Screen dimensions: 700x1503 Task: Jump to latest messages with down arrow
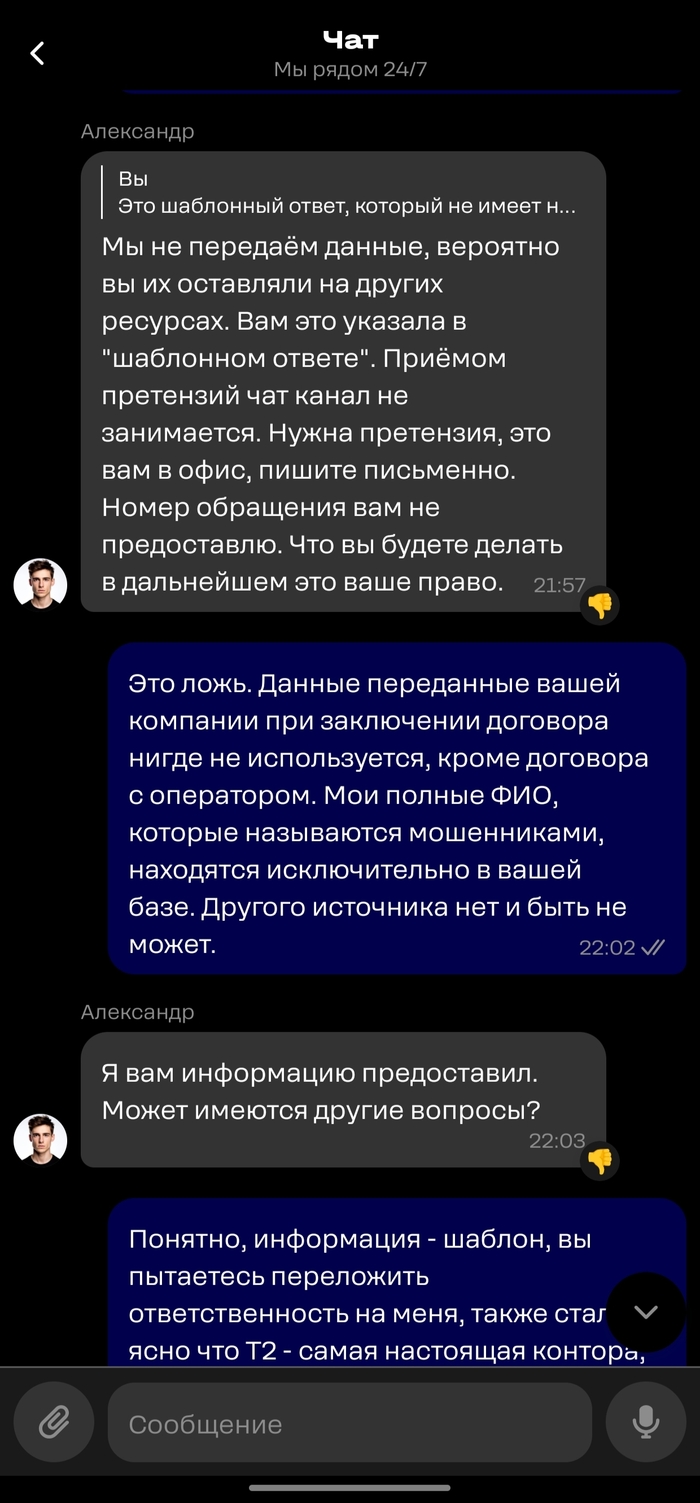click(x=646, y=1312)
